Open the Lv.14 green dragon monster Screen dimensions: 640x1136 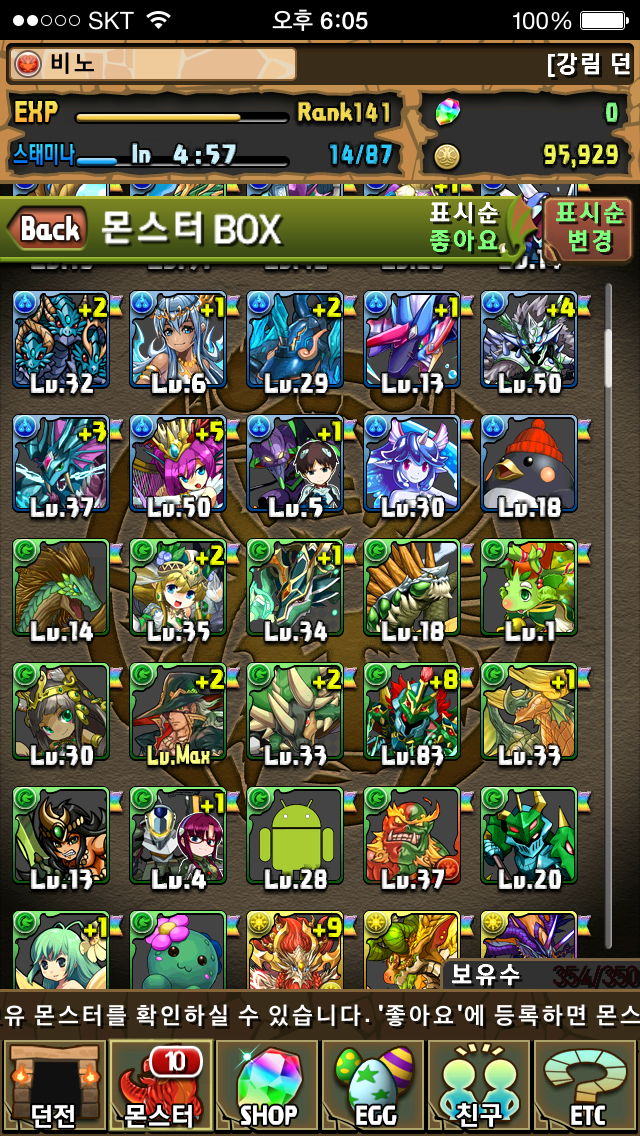coord(61,588)
